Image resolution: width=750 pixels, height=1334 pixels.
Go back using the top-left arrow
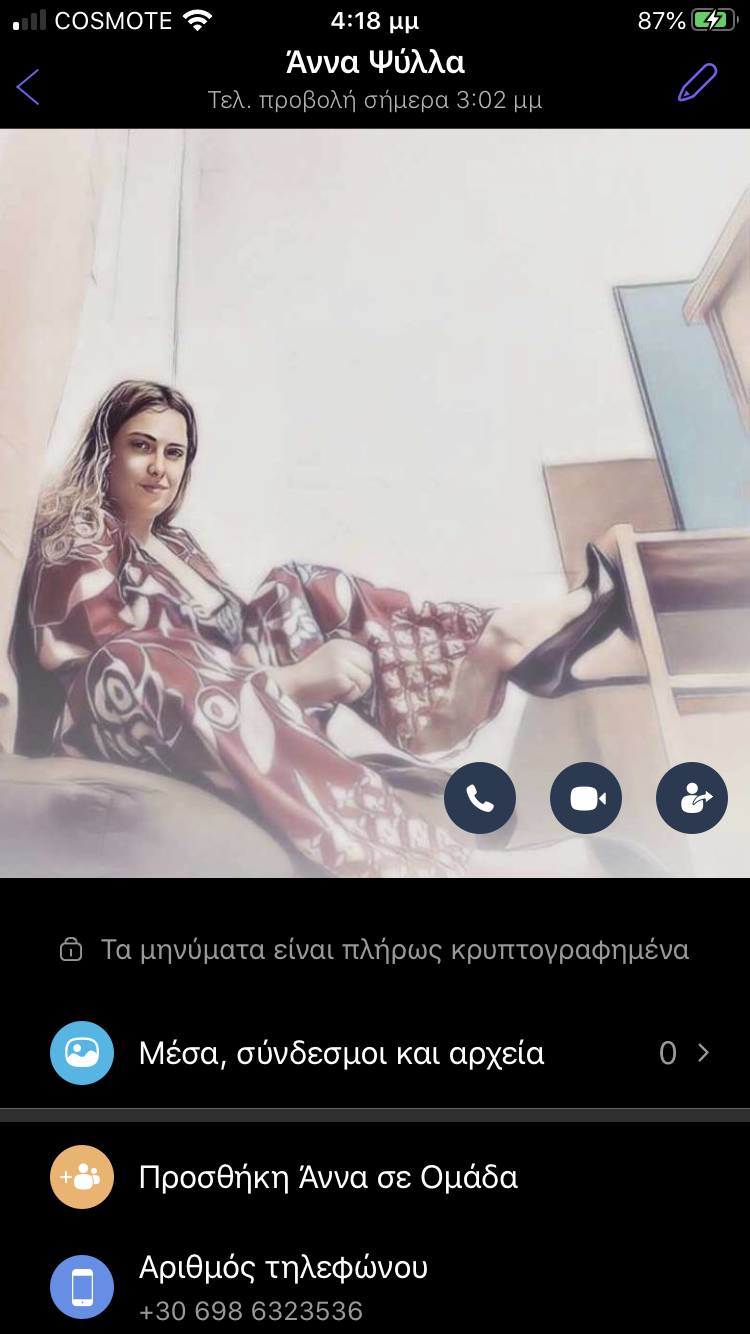[28, 87]
